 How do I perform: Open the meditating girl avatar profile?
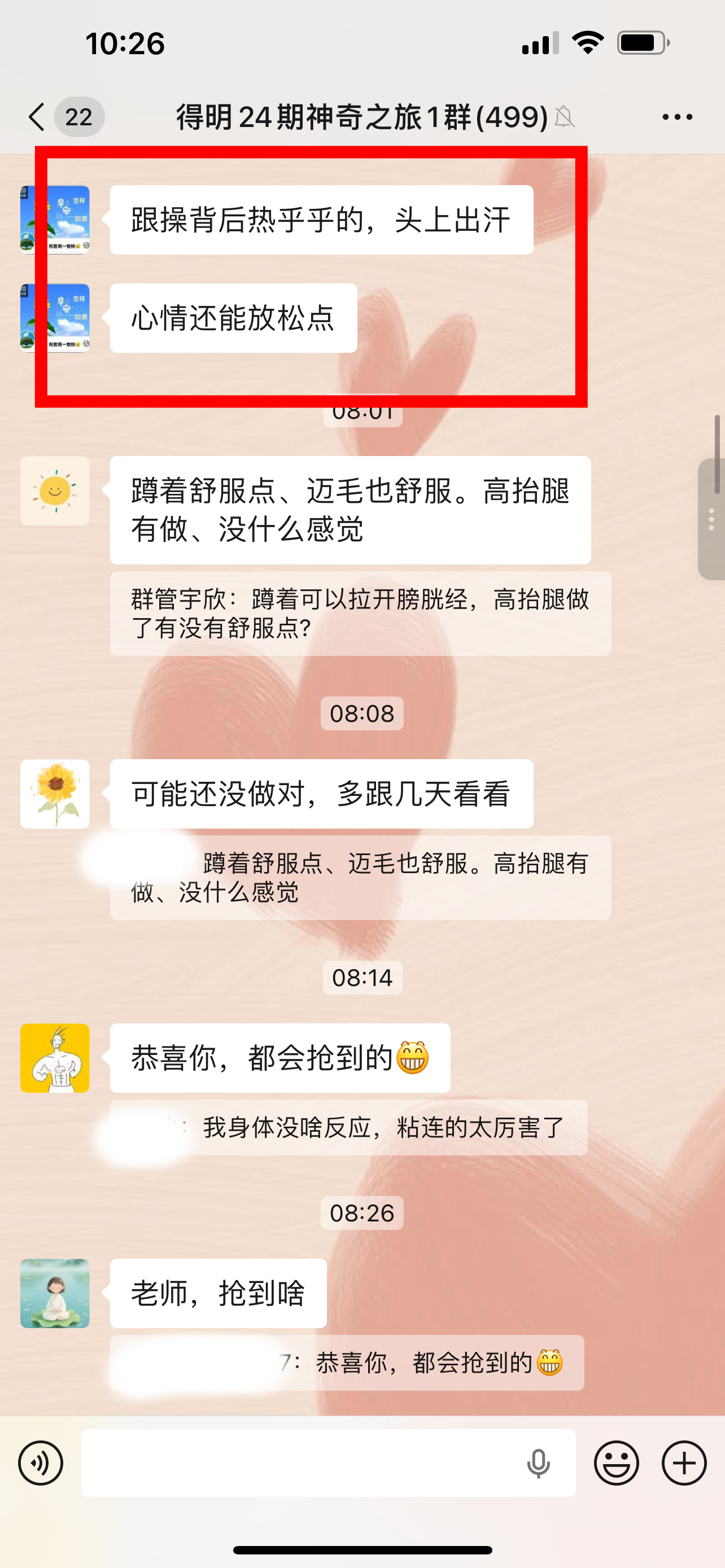55,1293
